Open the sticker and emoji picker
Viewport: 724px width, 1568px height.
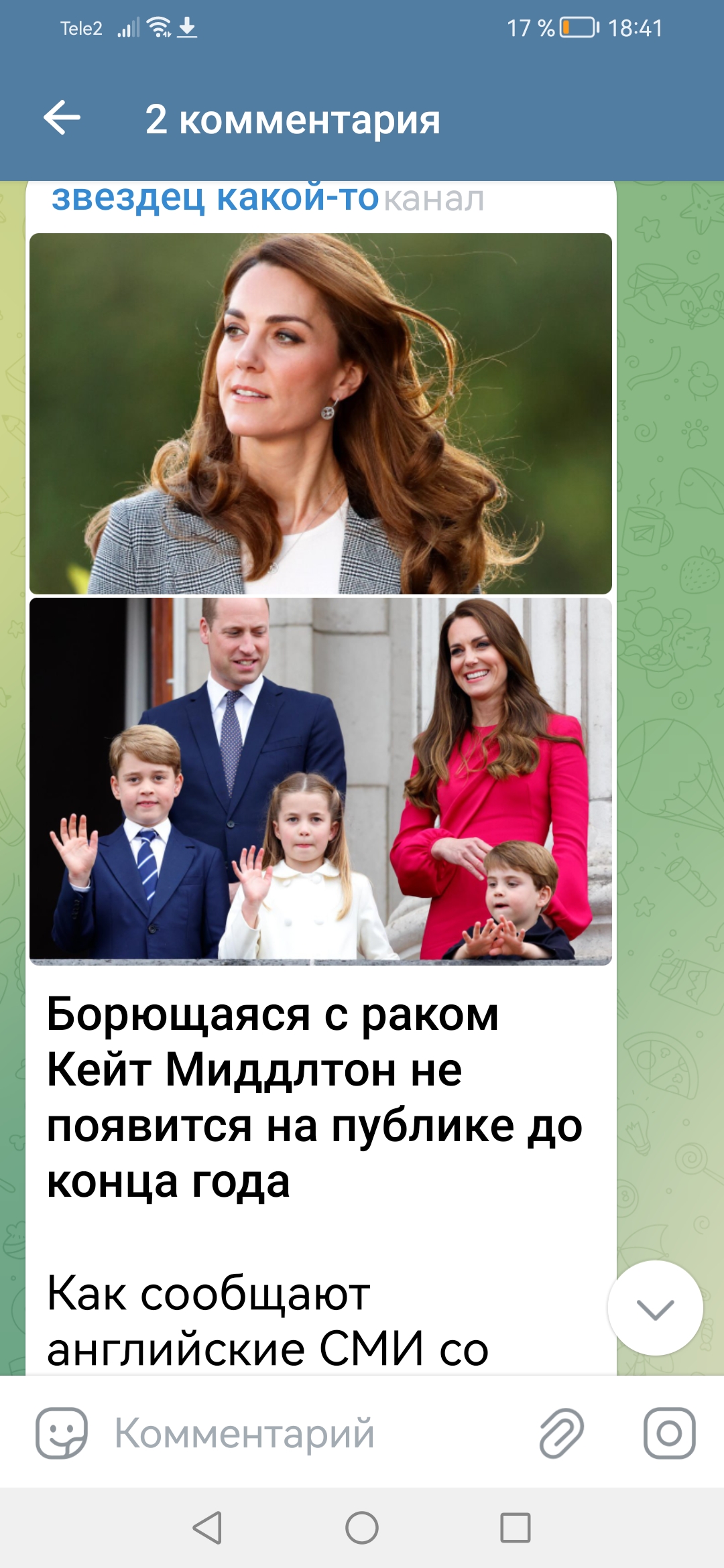click(x=62, y=1433)
